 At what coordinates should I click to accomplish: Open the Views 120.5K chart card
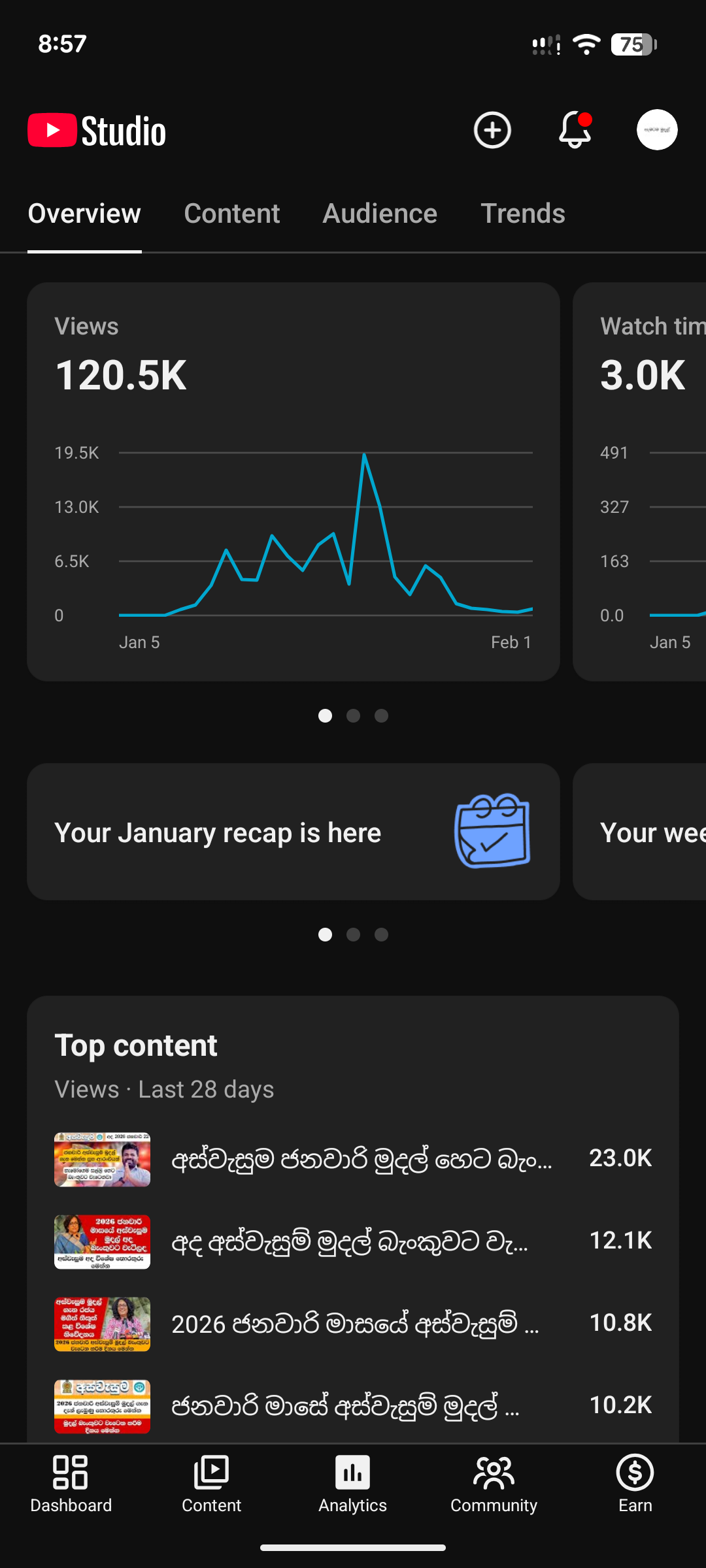(x=293, y=482)
